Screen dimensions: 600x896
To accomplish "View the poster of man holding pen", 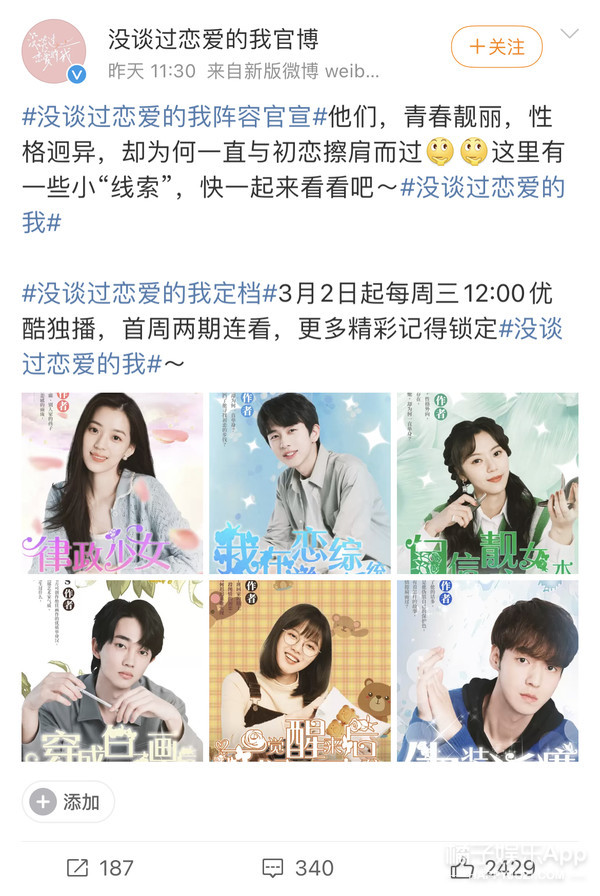I will click(x=112, y=669).
